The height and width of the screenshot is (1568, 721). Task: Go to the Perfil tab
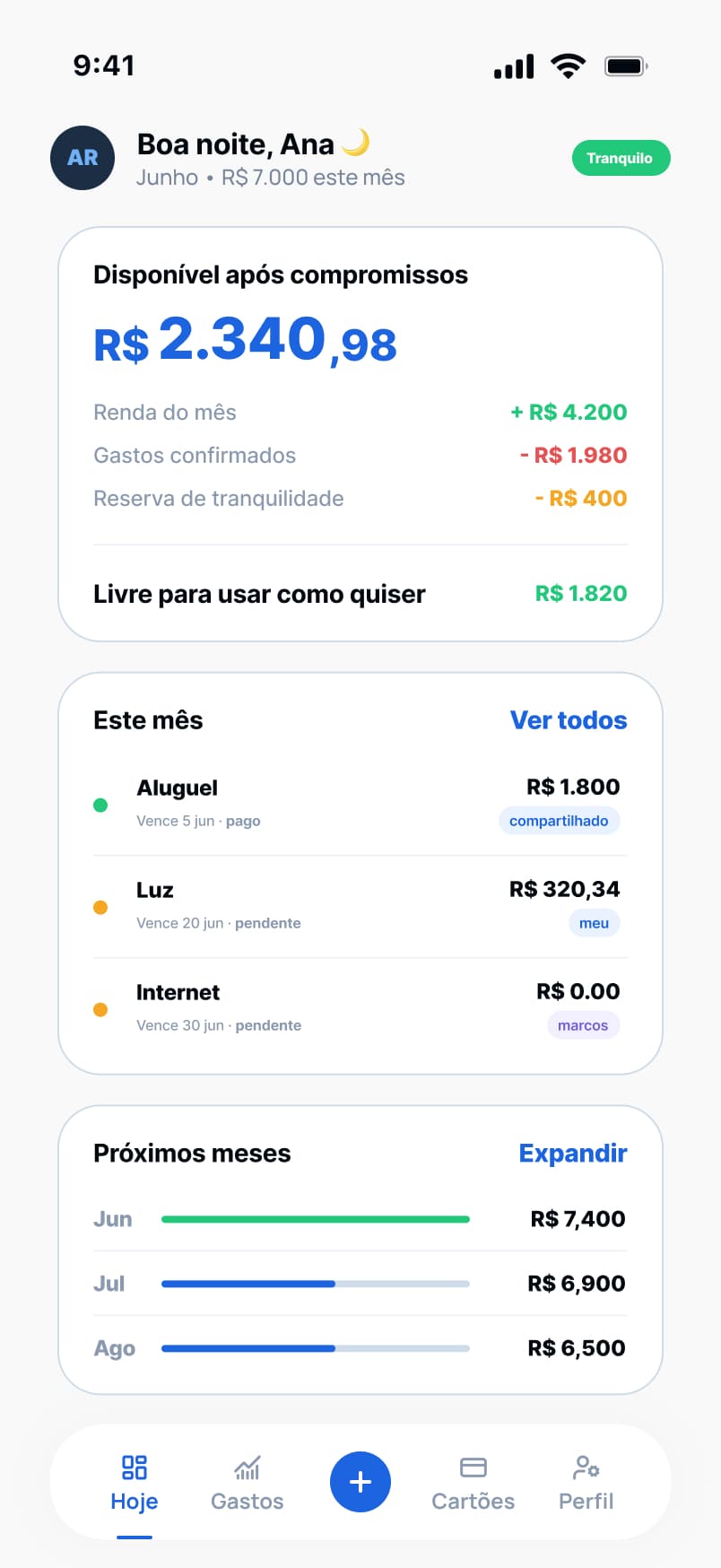click(586, 1484)
